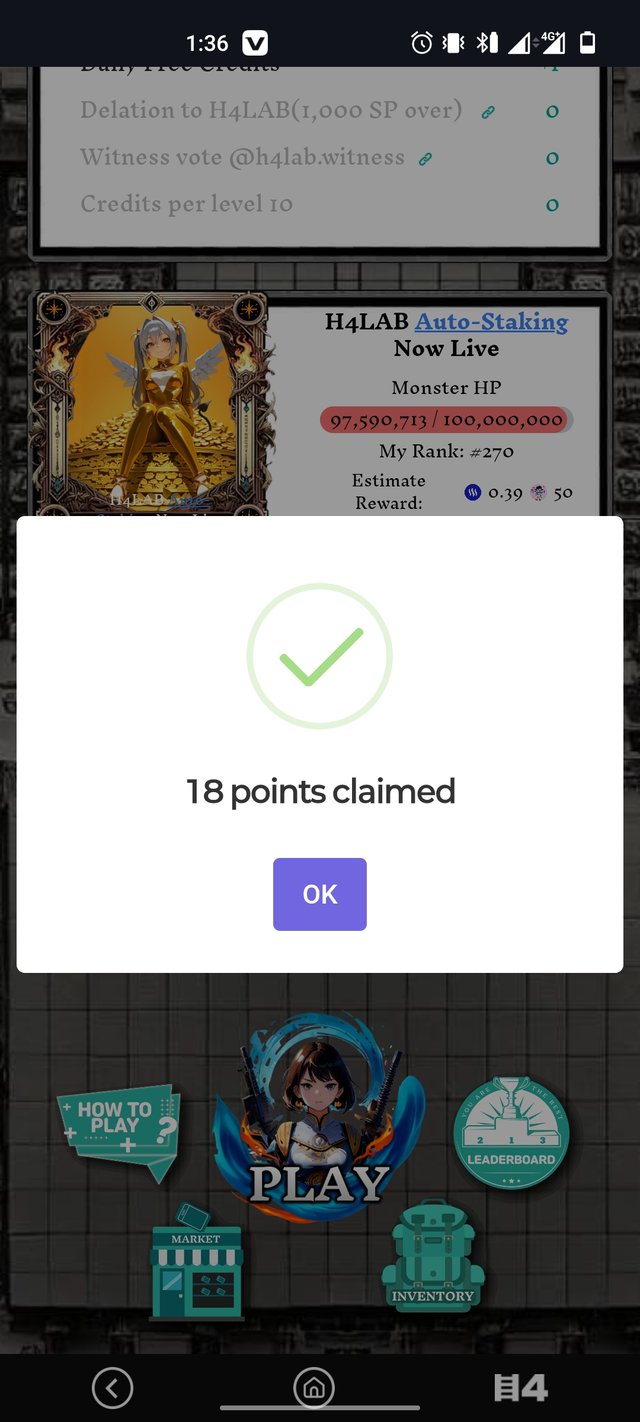The height and width of the screenshot is (1422, 640).
Task: Go back with the bottom back arrow
Action: pos(112,1388)
